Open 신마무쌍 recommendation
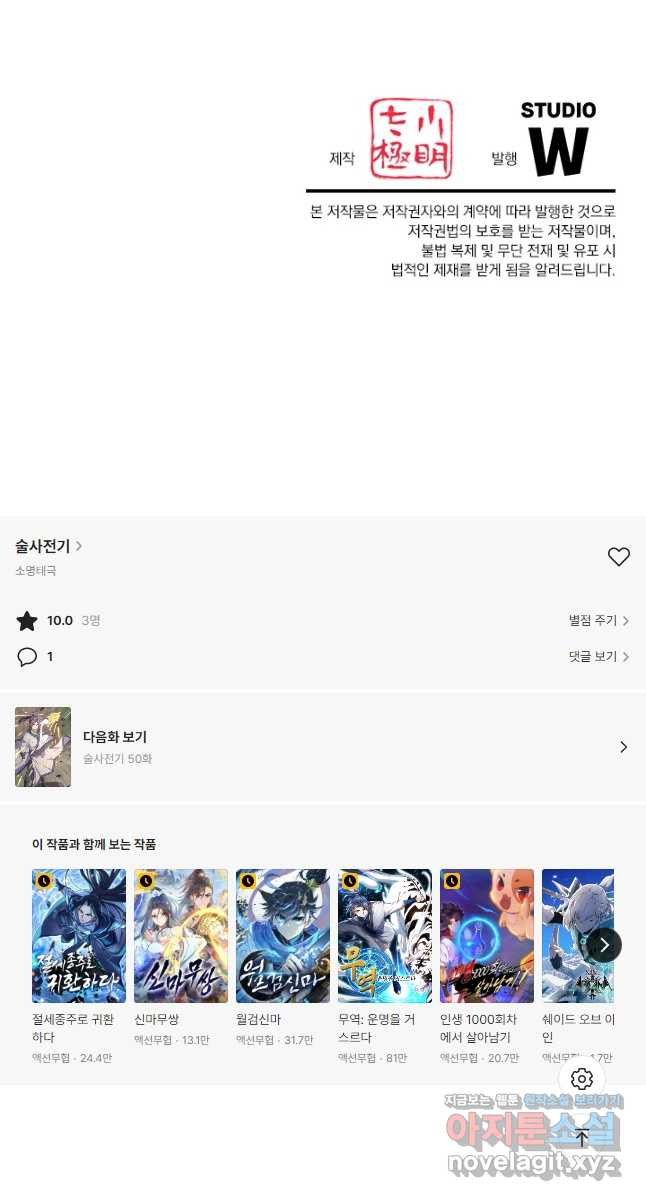Screen dimensions: 646x1201 pyautogui.click(x=181, y=936)
